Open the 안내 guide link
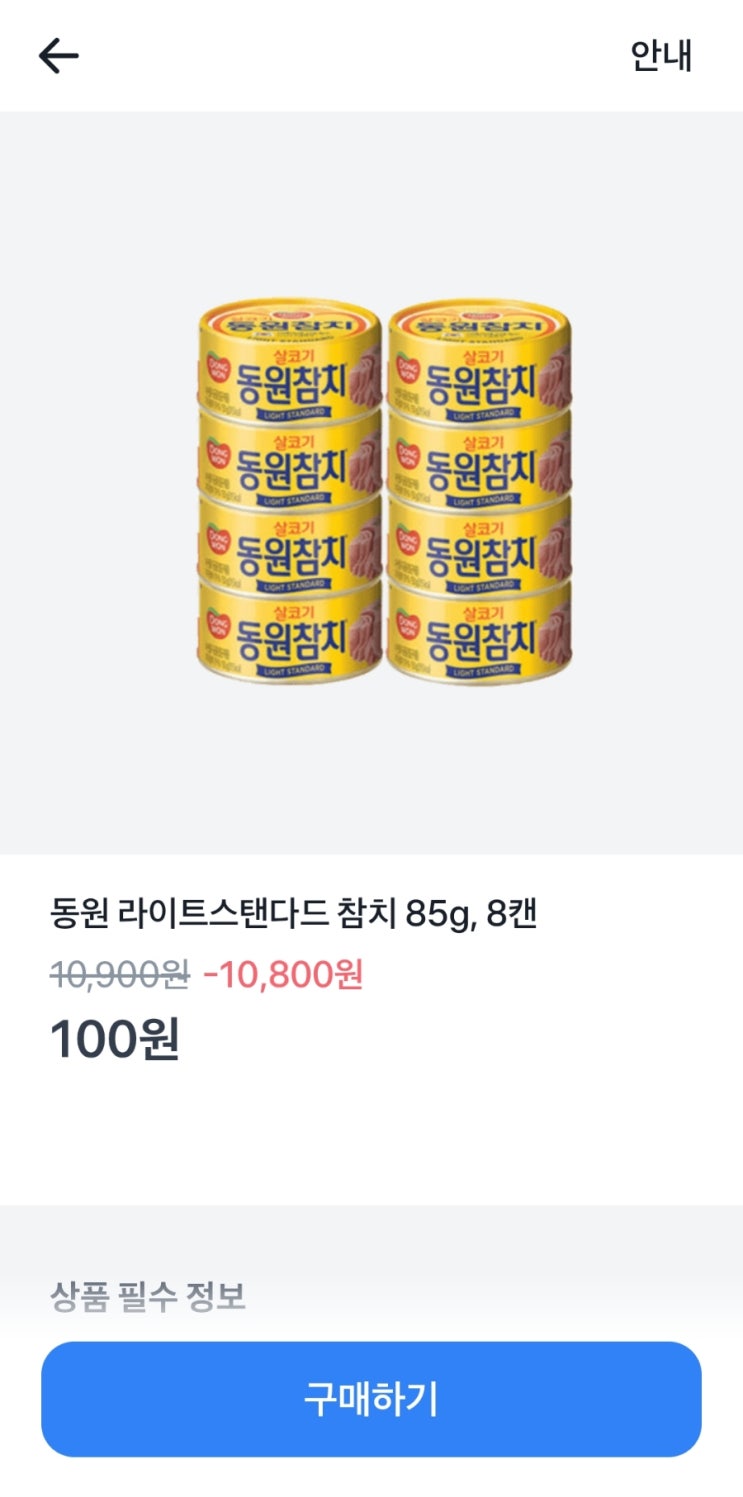The width and height of the screenshot is (743, 1497). tap(661, 55)
